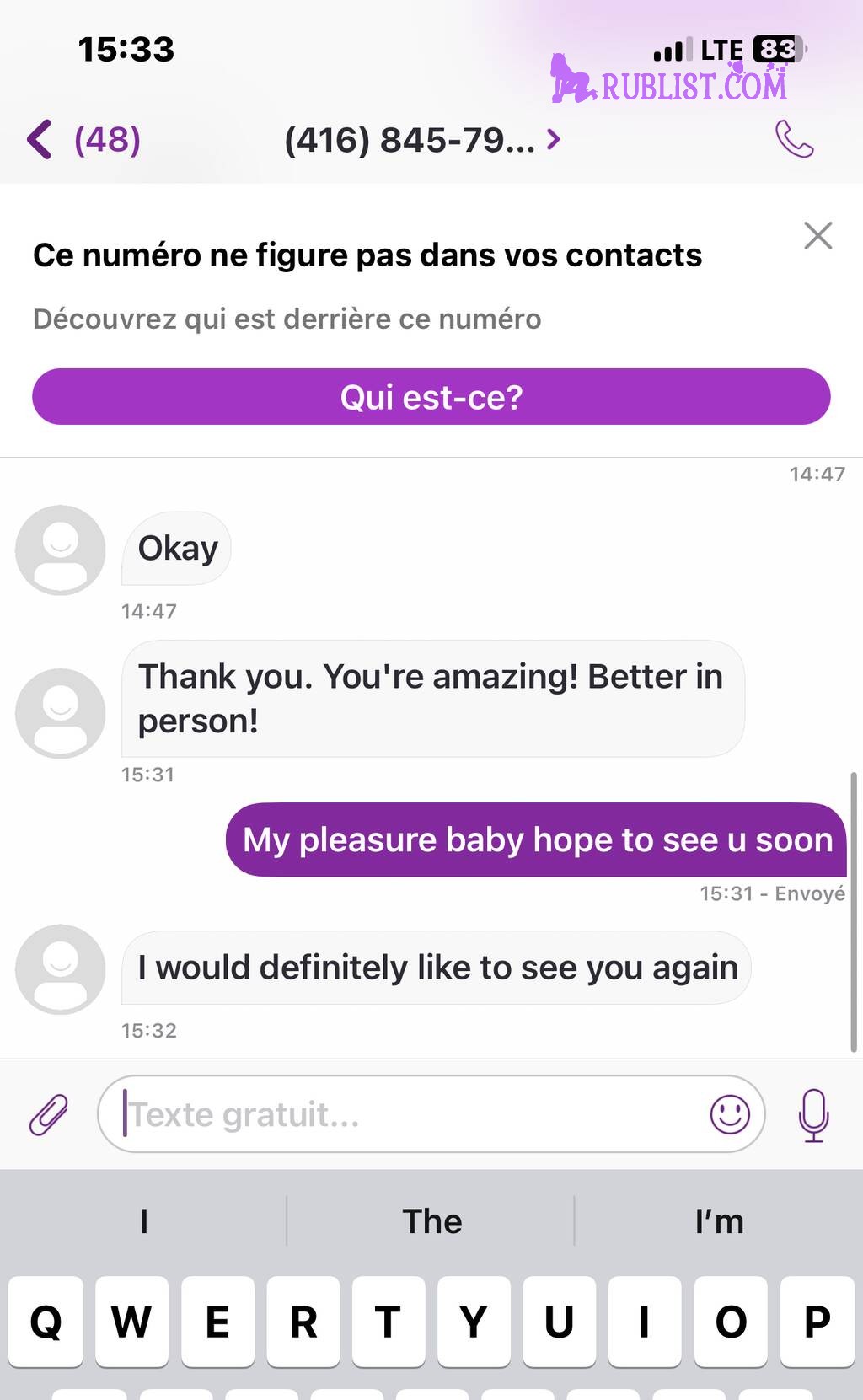Attach a file with the paperclip icon

tap(49, 1114)
